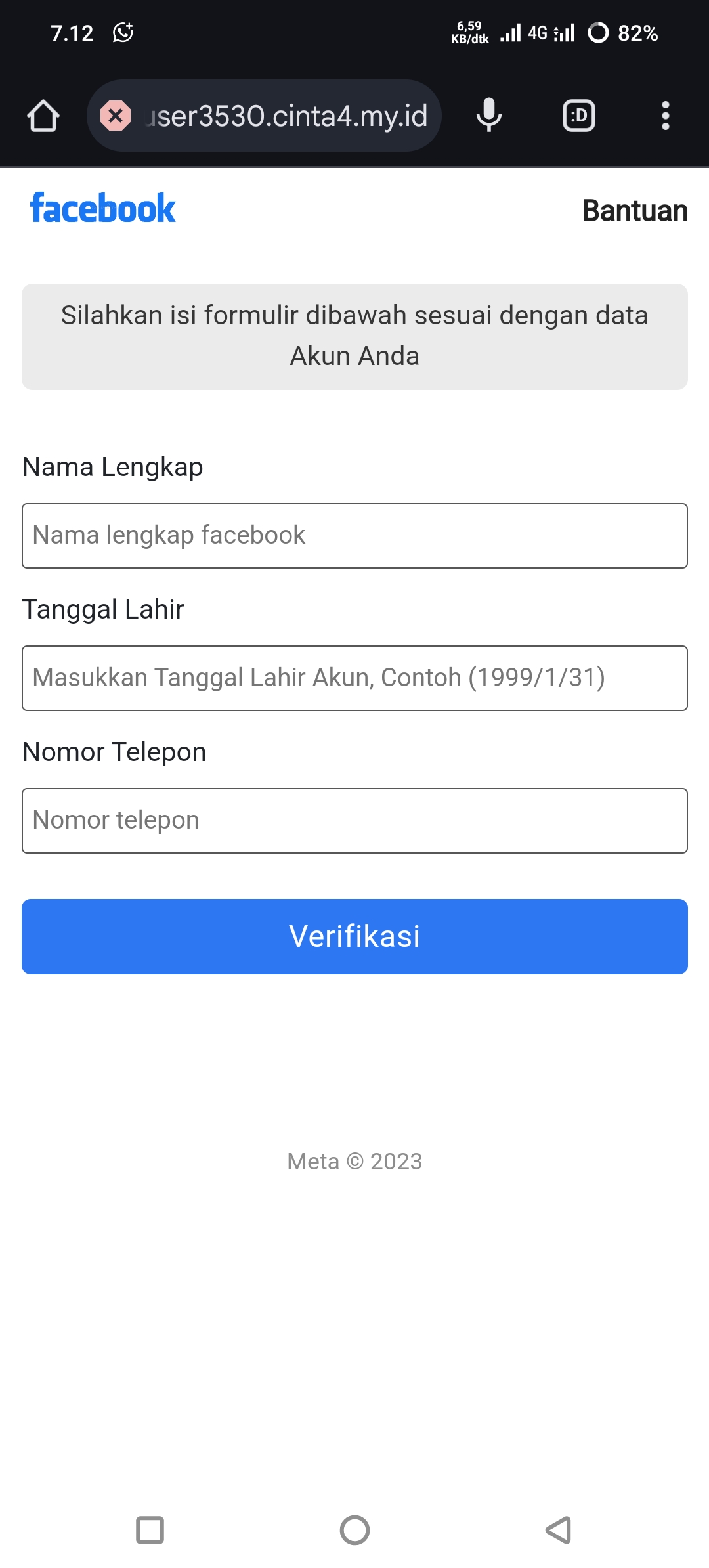Tap the WhatsApp status bar icon
709x1568 pixels.
(x=121, y=31)
